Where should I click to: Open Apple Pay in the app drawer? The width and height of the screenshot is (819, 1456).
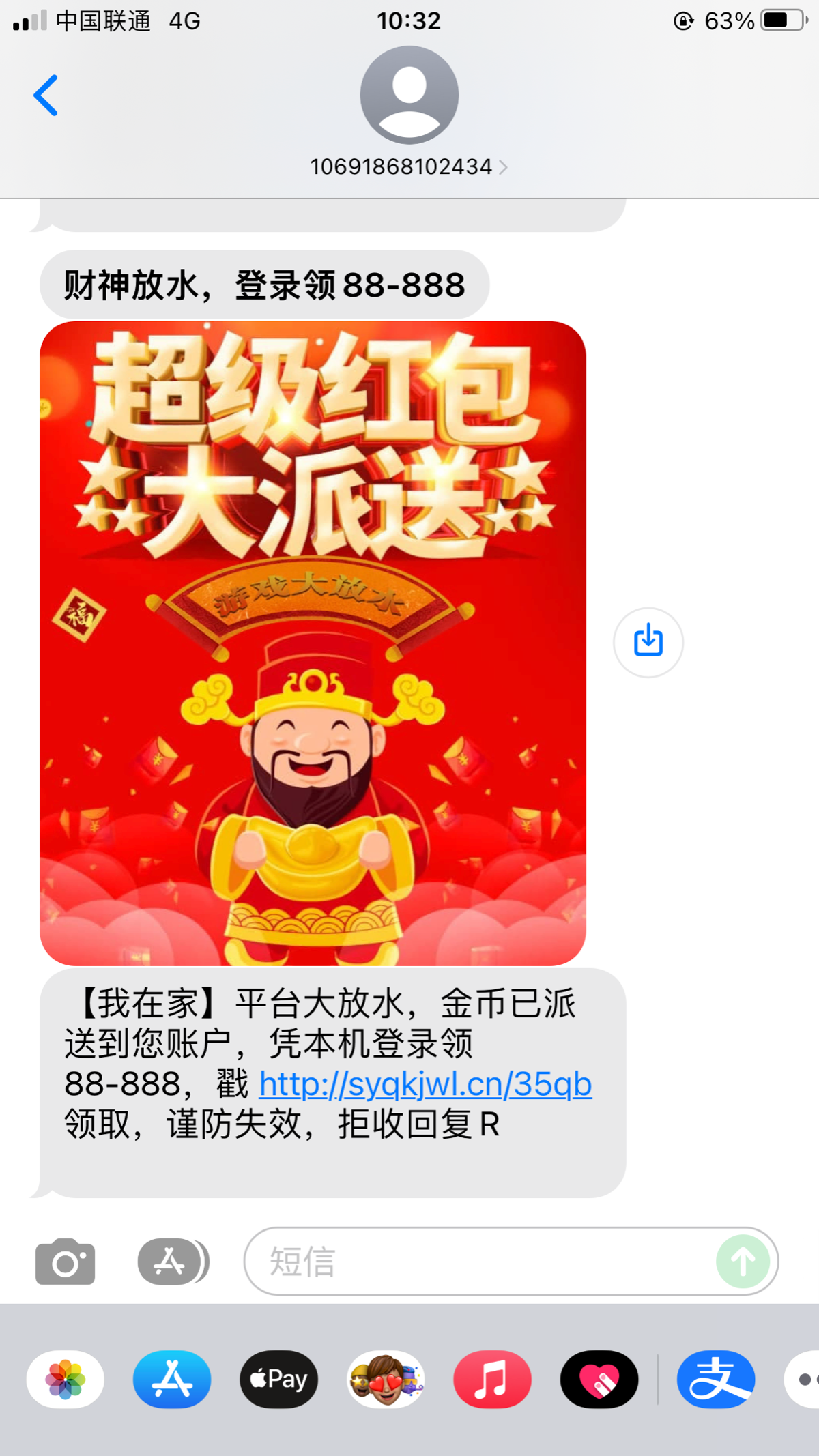278,1380
